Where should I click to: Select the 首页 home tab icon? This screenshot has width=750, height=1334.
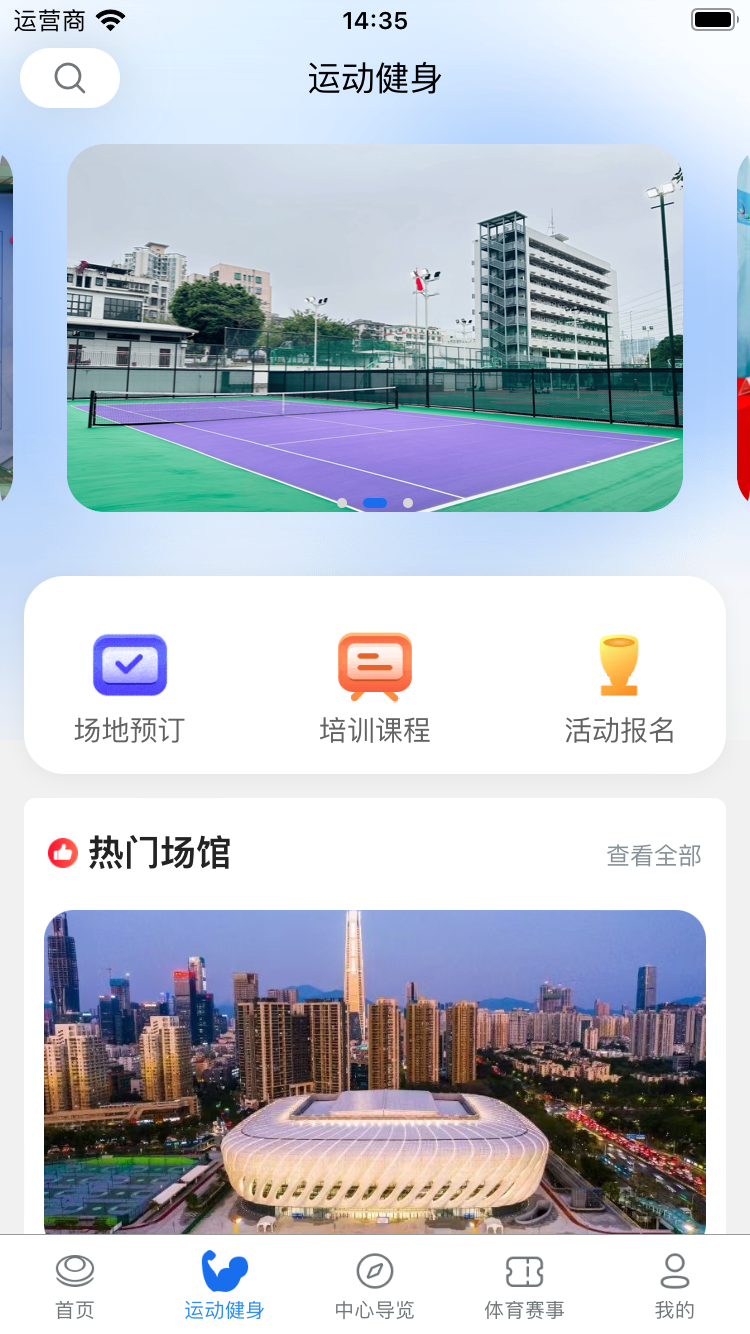[x=74, y=1271]
